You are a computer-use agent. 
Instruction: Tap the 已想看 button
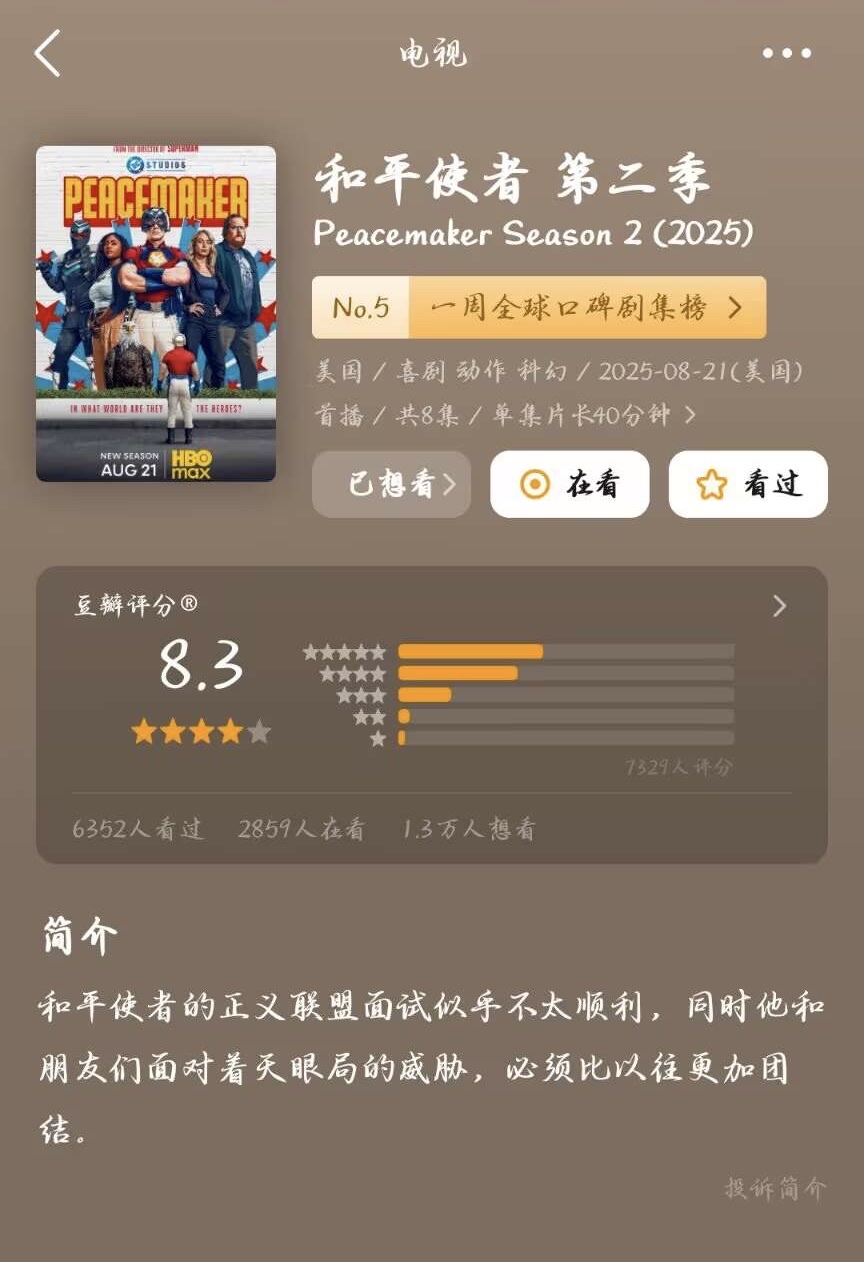391,485
